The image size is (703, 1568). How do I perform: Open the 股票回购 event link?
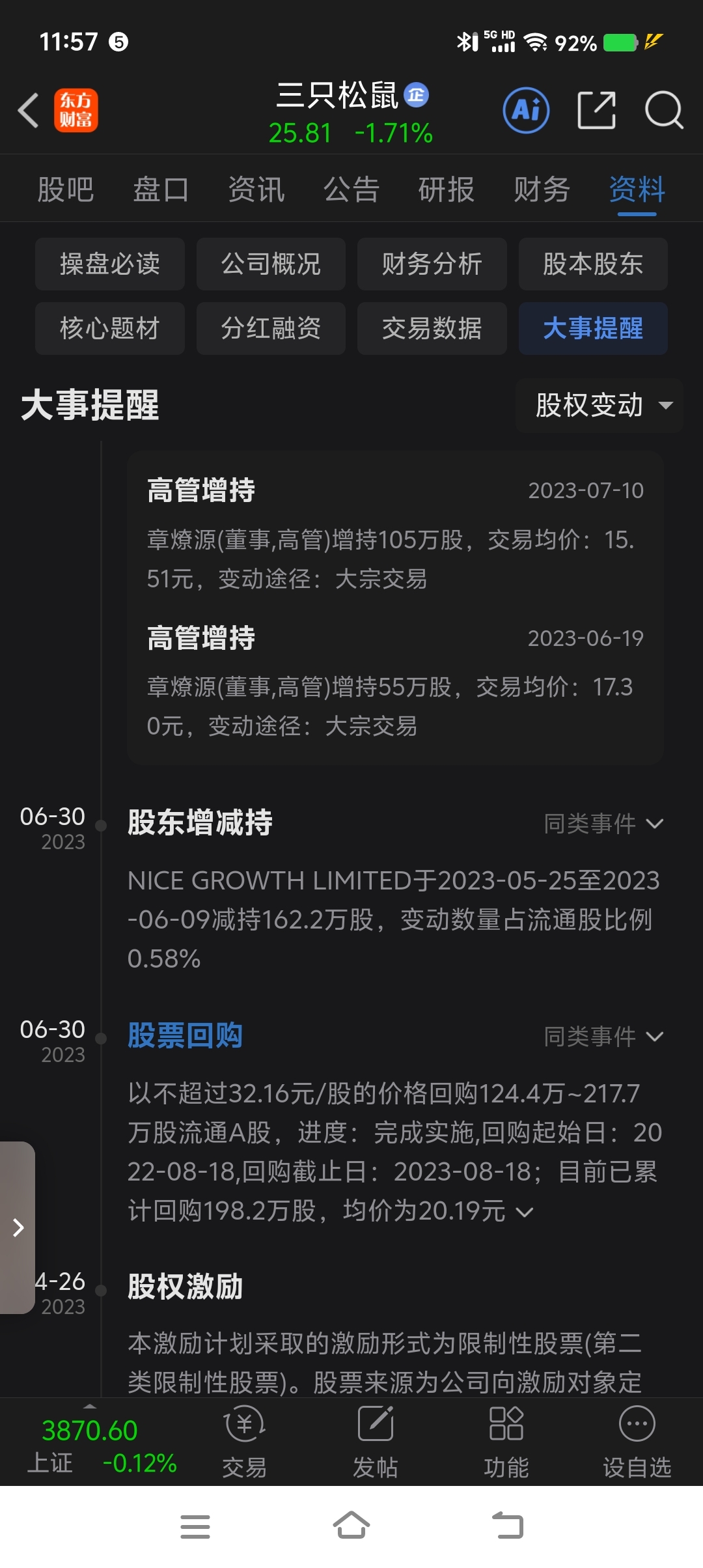185,1035
